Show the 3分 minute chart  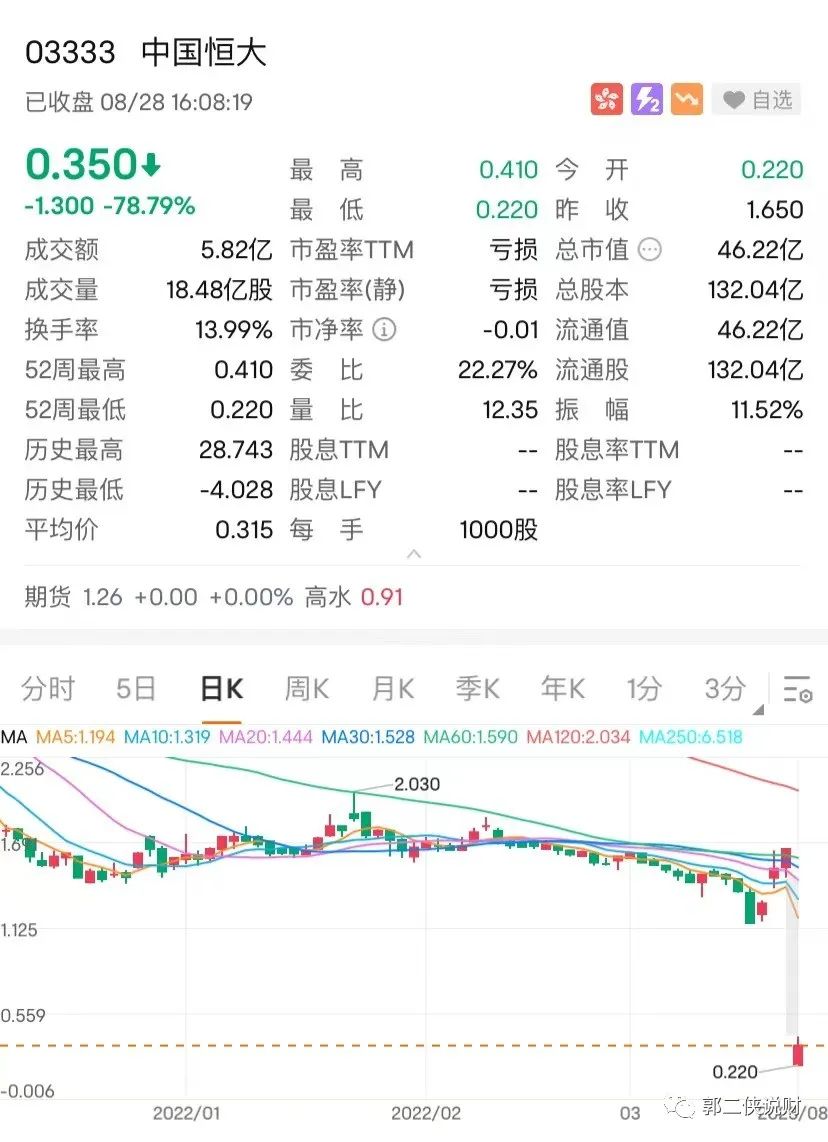tap(725, 688)
